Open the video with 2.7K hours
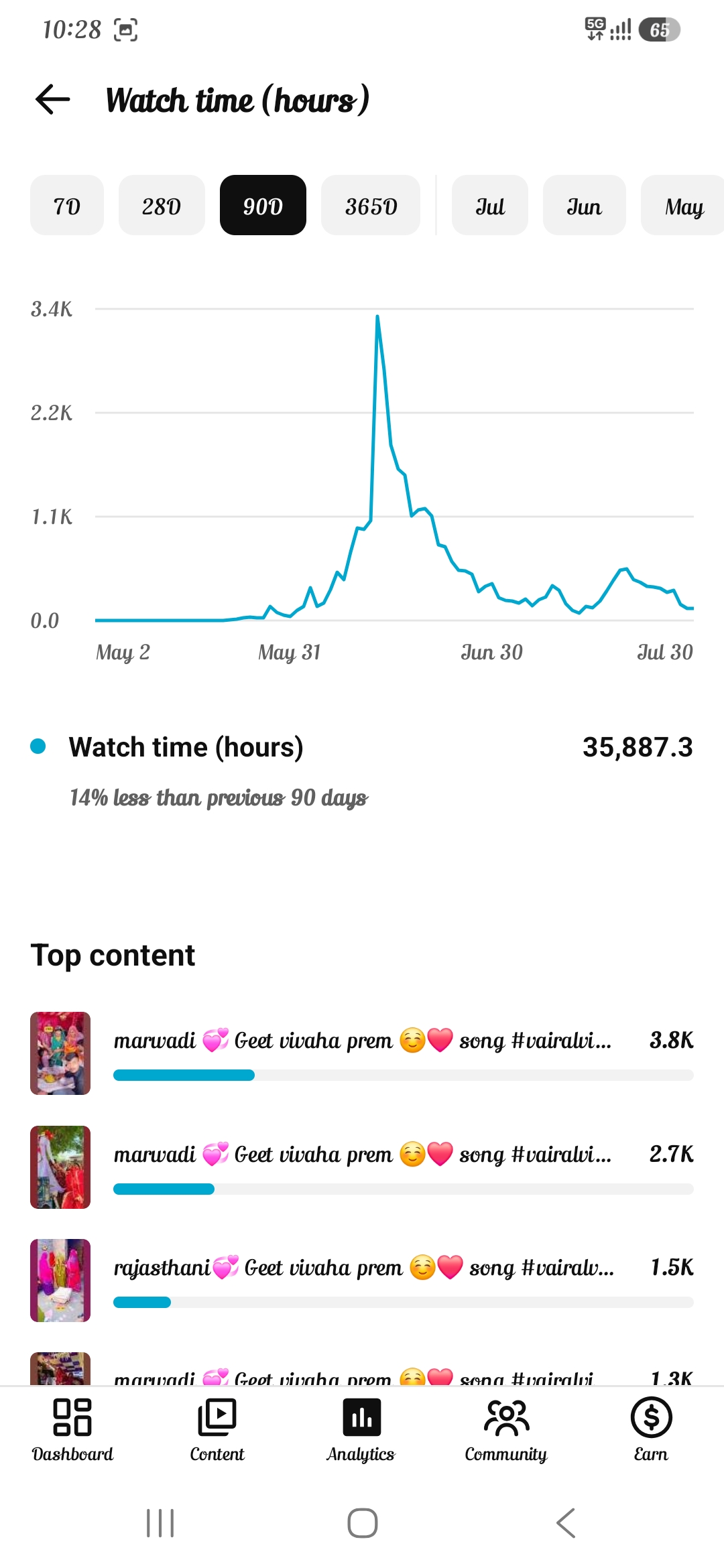Image resolution: width=724 pixels, height=1568 pixels. 362,1167
